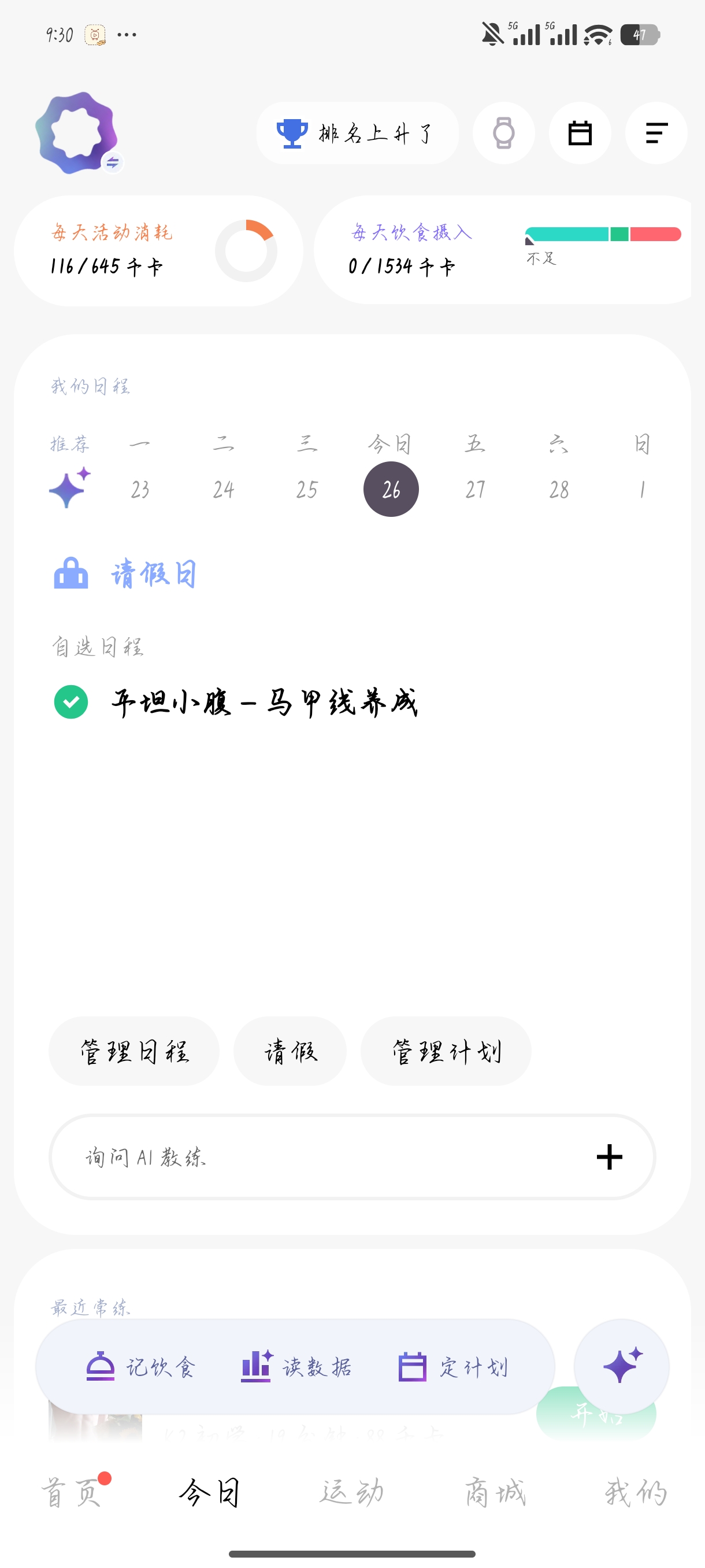Open the smartwatch device icon
The width and height of the screenshot is (705, 1568).
504,133
